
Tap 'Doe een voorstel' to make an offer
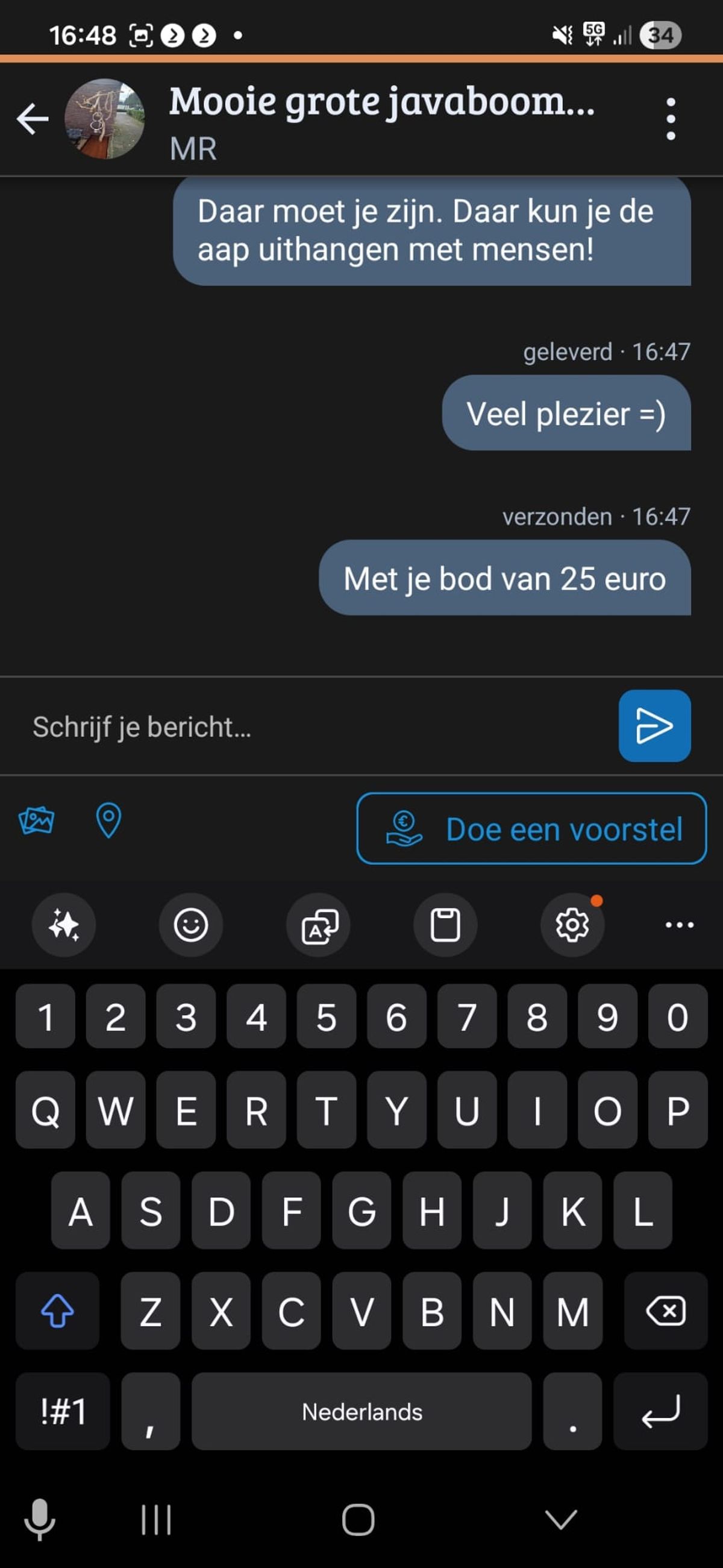pyautogui.click(x=531, y=828)
